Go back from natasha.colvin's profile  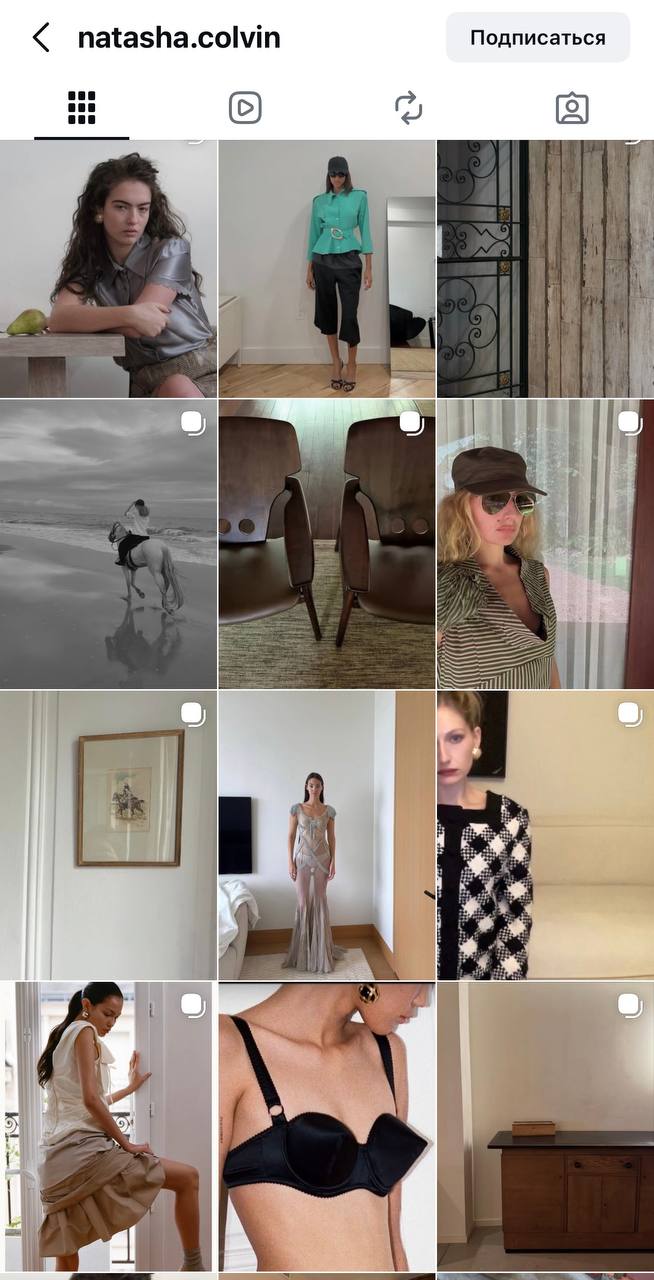[41, 38]
